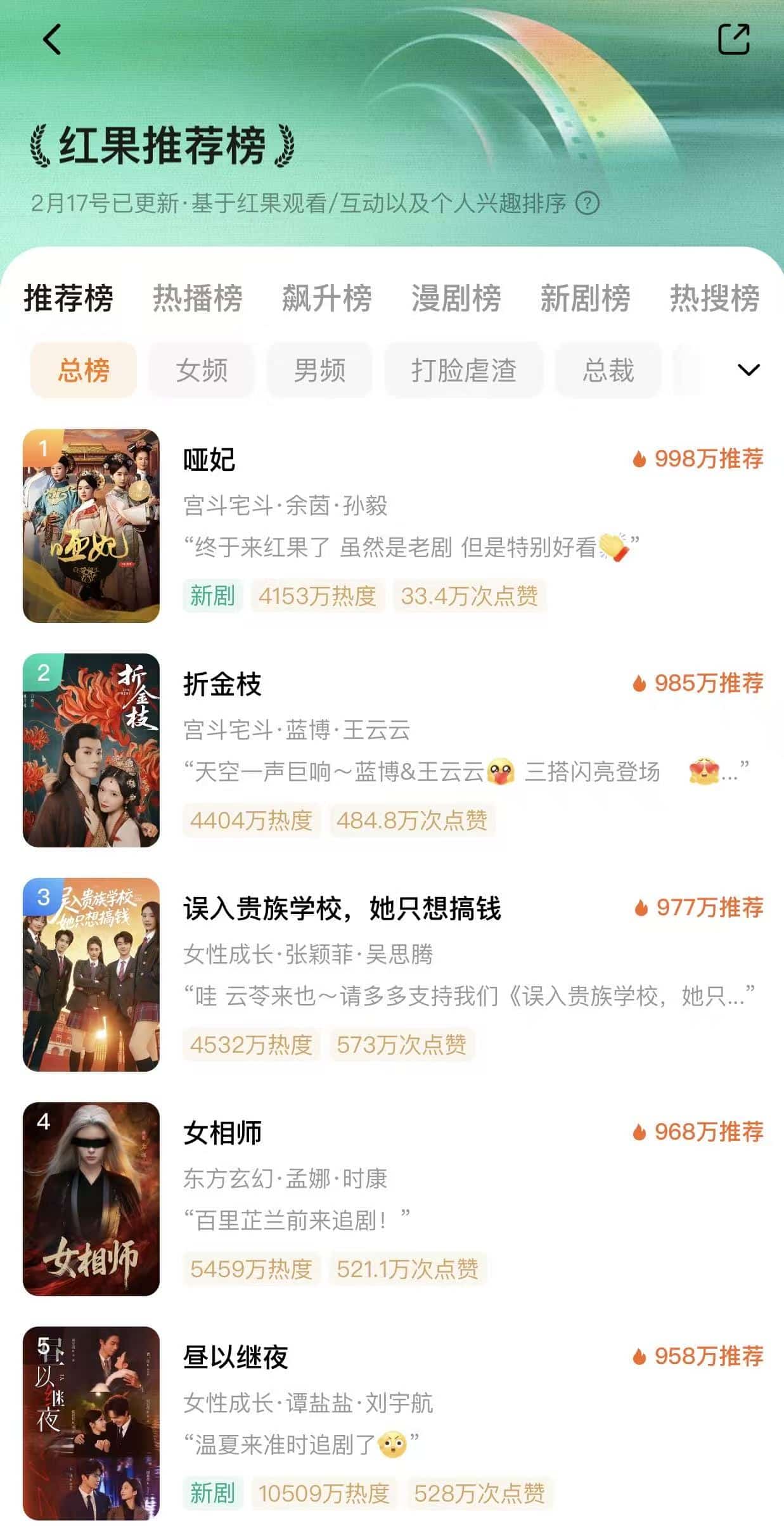The width and height of the screenshot is (784, 1530).
Task: Open the drama 昼以继夜
Action: [235, 1358]
